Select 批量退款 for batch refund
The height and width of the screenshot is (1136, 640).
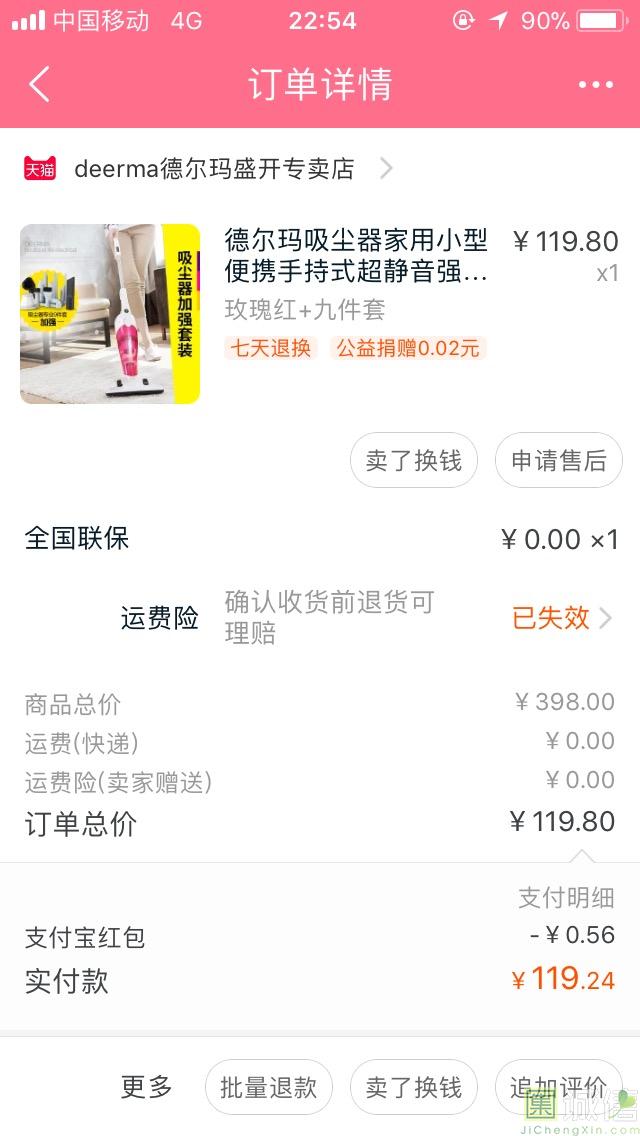pos(268,1087)
